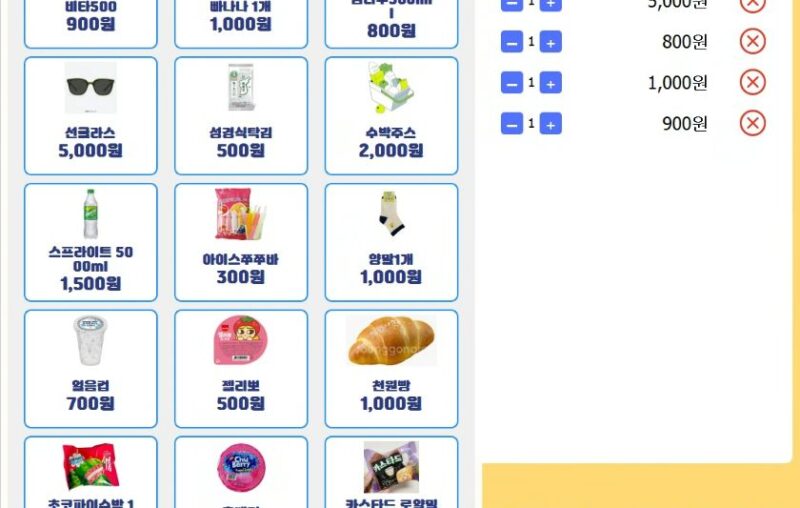Add 비타500 900원 to the cart
The height and width of the screenshot is (508, 800).
[x=90, y=20]
